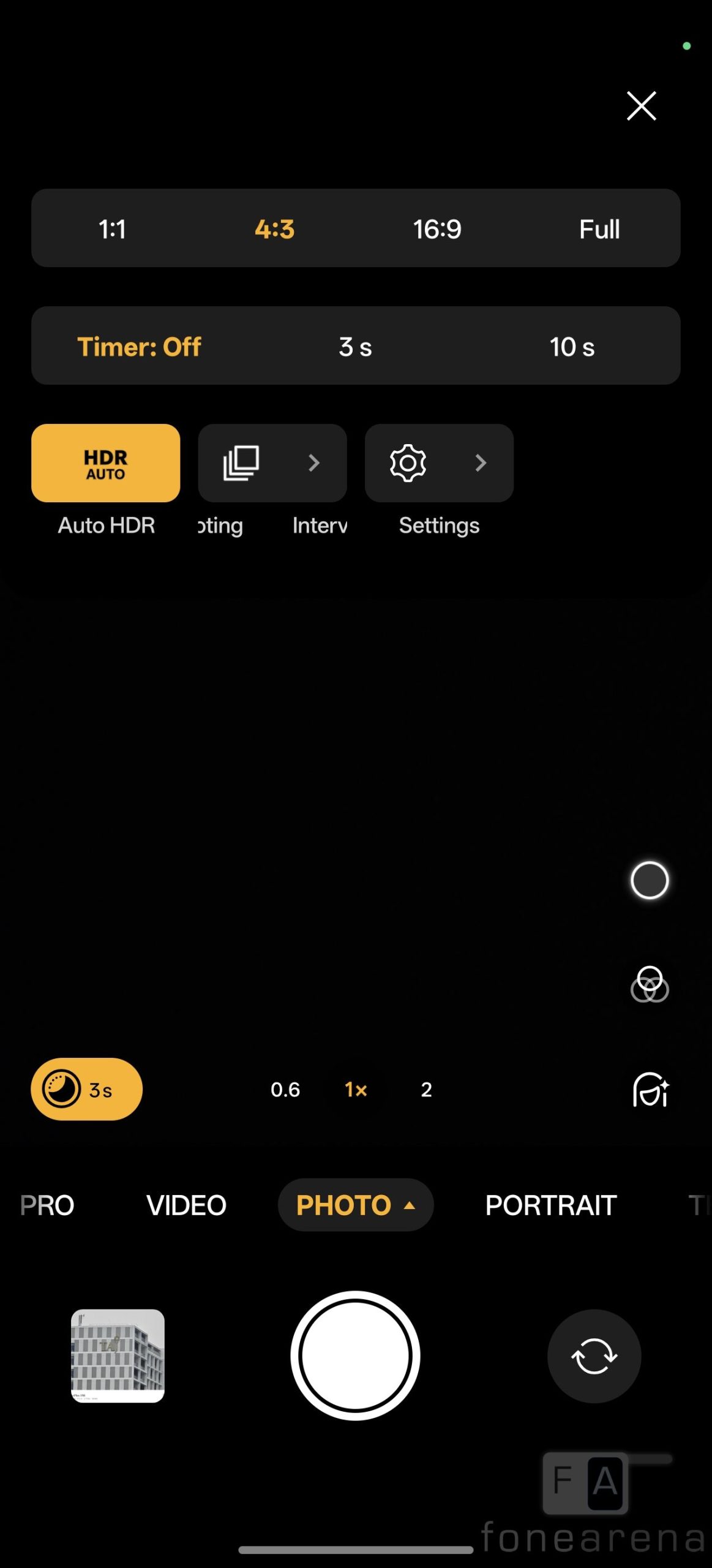Take a photo with the shutter button
712x1568 pixels.
pos(355,1355)
